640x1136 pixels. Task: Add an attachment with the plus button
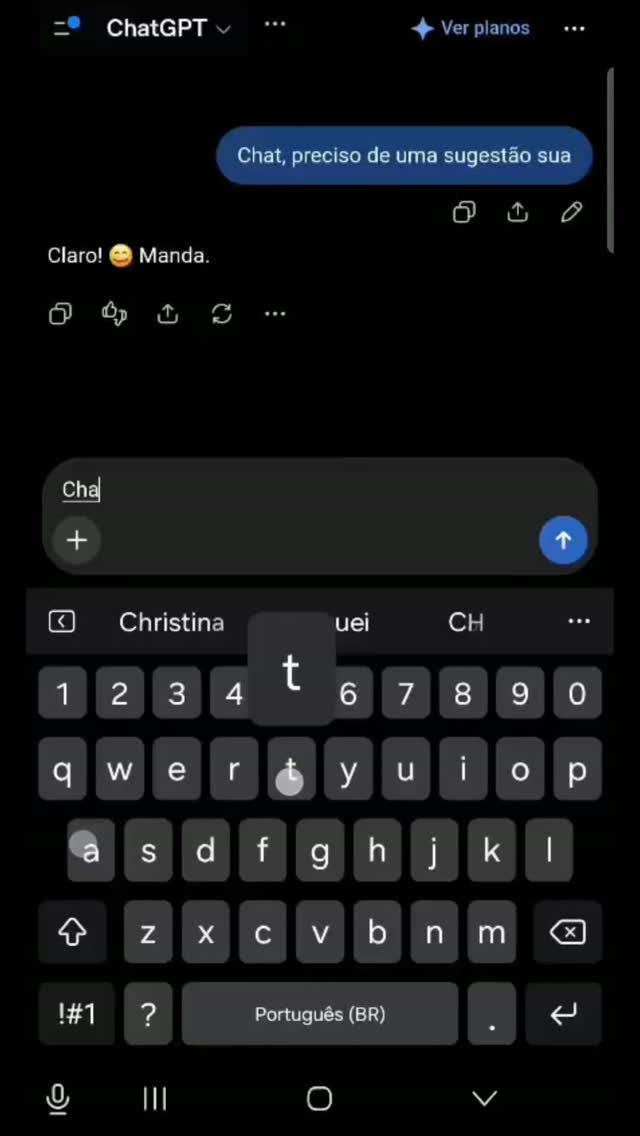click(x=77, y=540)
